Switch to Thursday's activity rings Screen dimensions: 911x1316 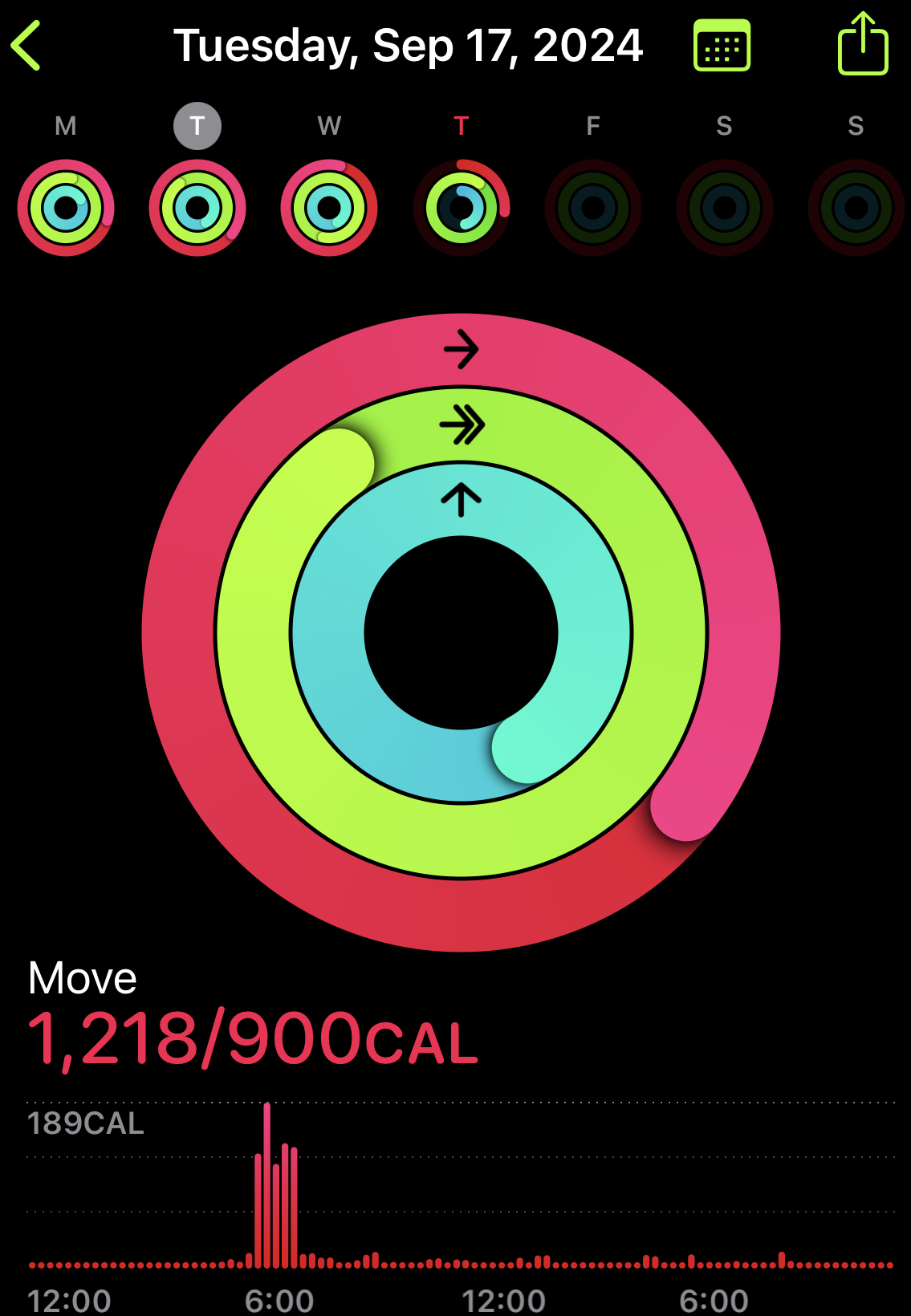coord(461,208)
